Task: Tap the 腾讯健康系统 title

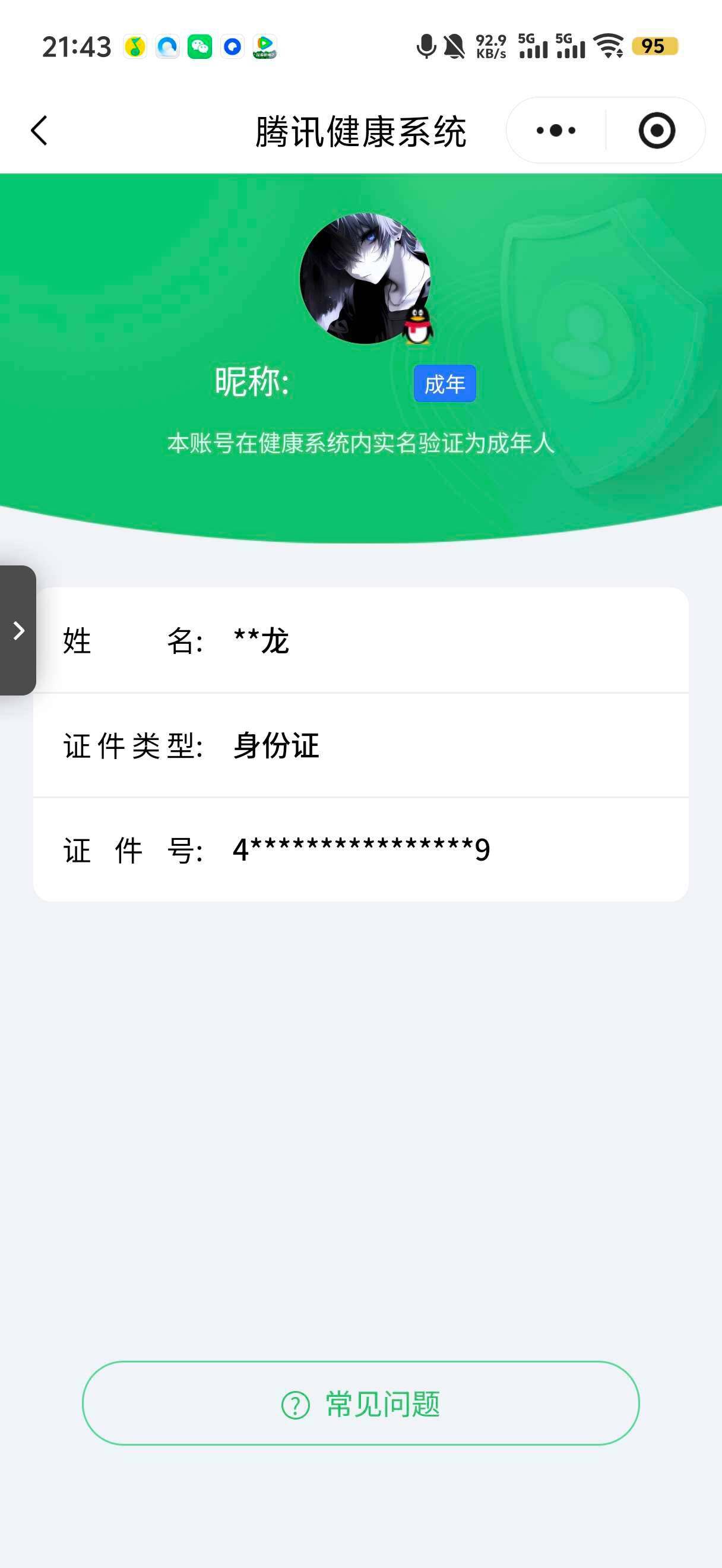Action: click(360, 130)
